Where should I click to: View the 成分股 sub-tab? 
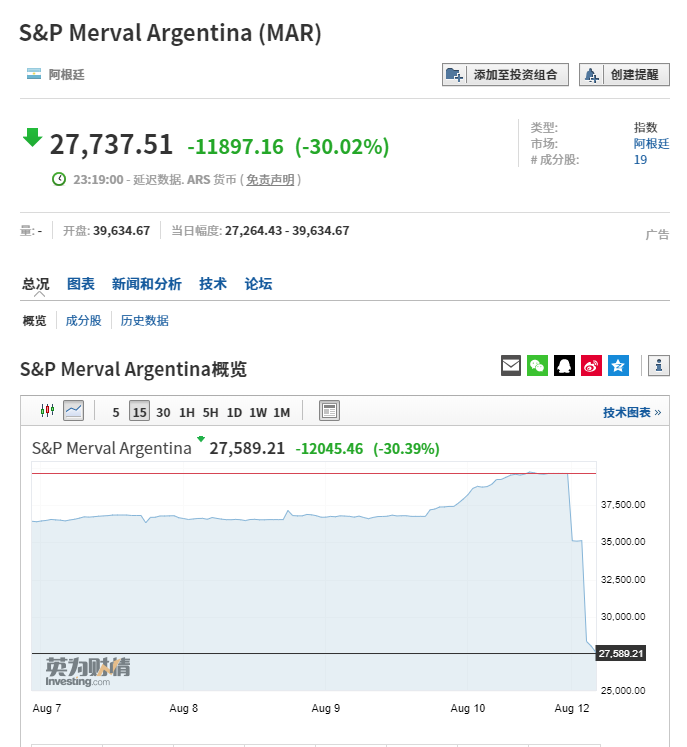[83, 321]
